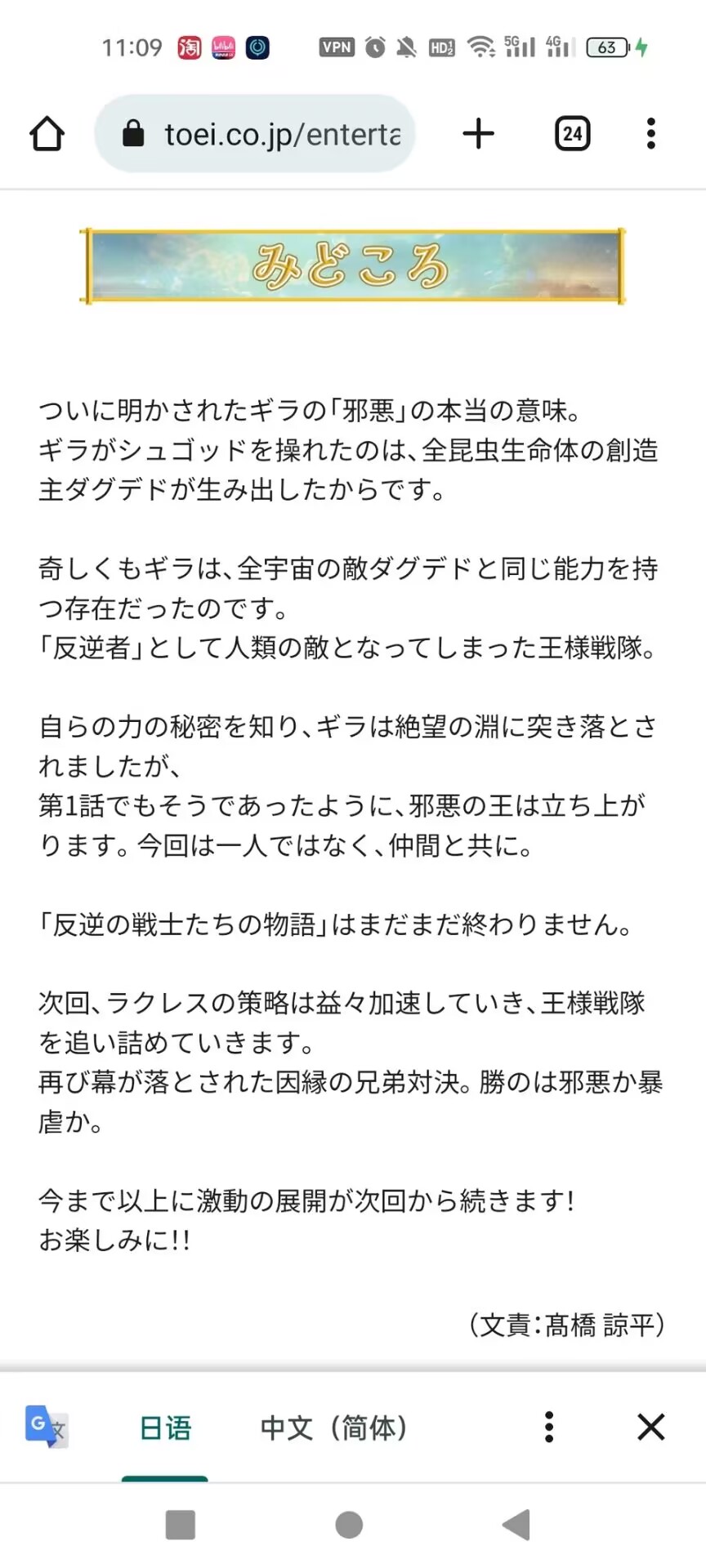Open translate bar more options
The width and height of the screenshot is (706, 1568).
coord(549,1428)
